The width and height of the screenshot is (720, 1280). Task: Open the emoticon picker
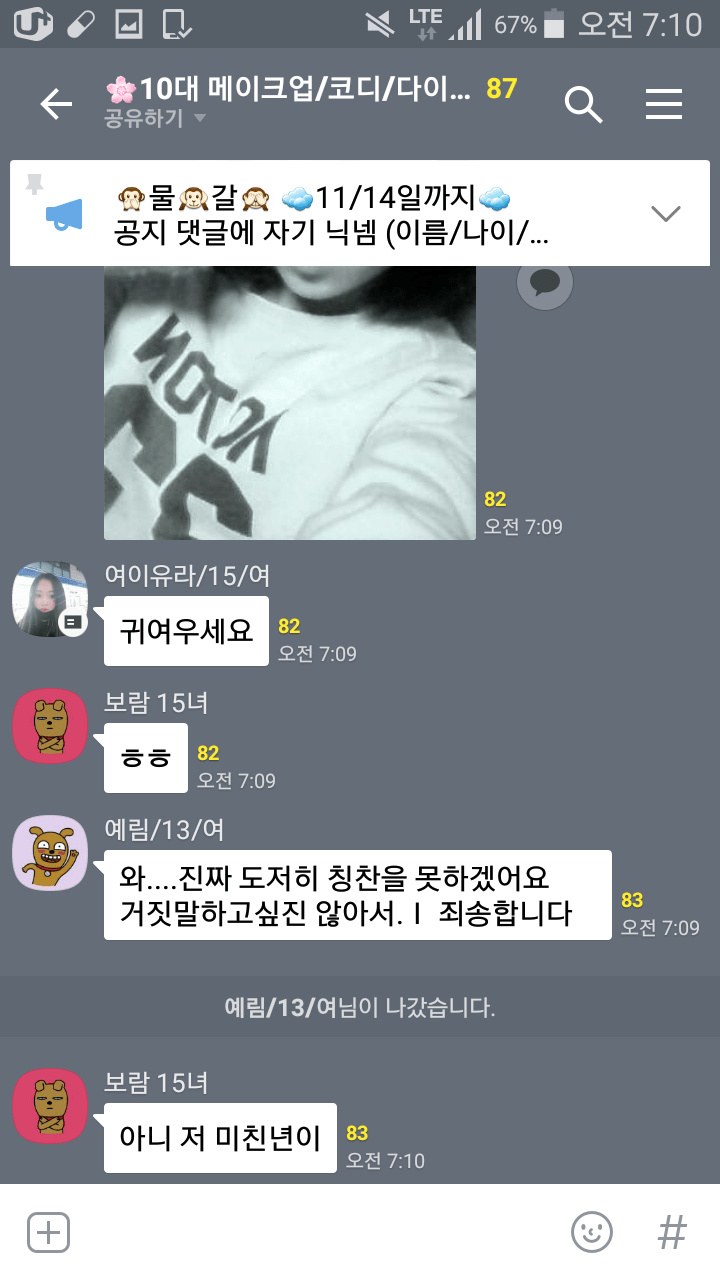tap(591, 1232)
